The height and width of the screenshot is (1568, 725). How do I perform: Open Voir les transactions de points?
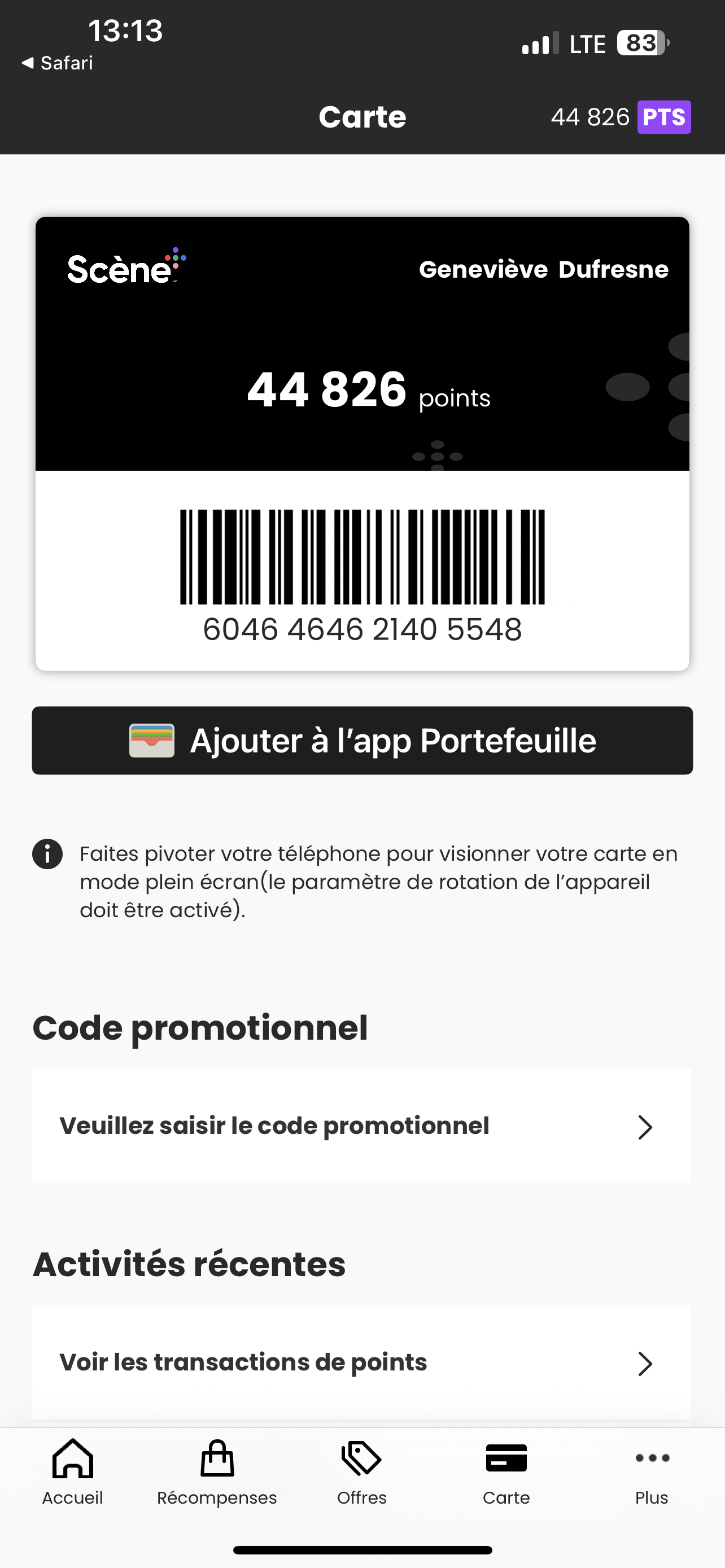(361, 1362)
